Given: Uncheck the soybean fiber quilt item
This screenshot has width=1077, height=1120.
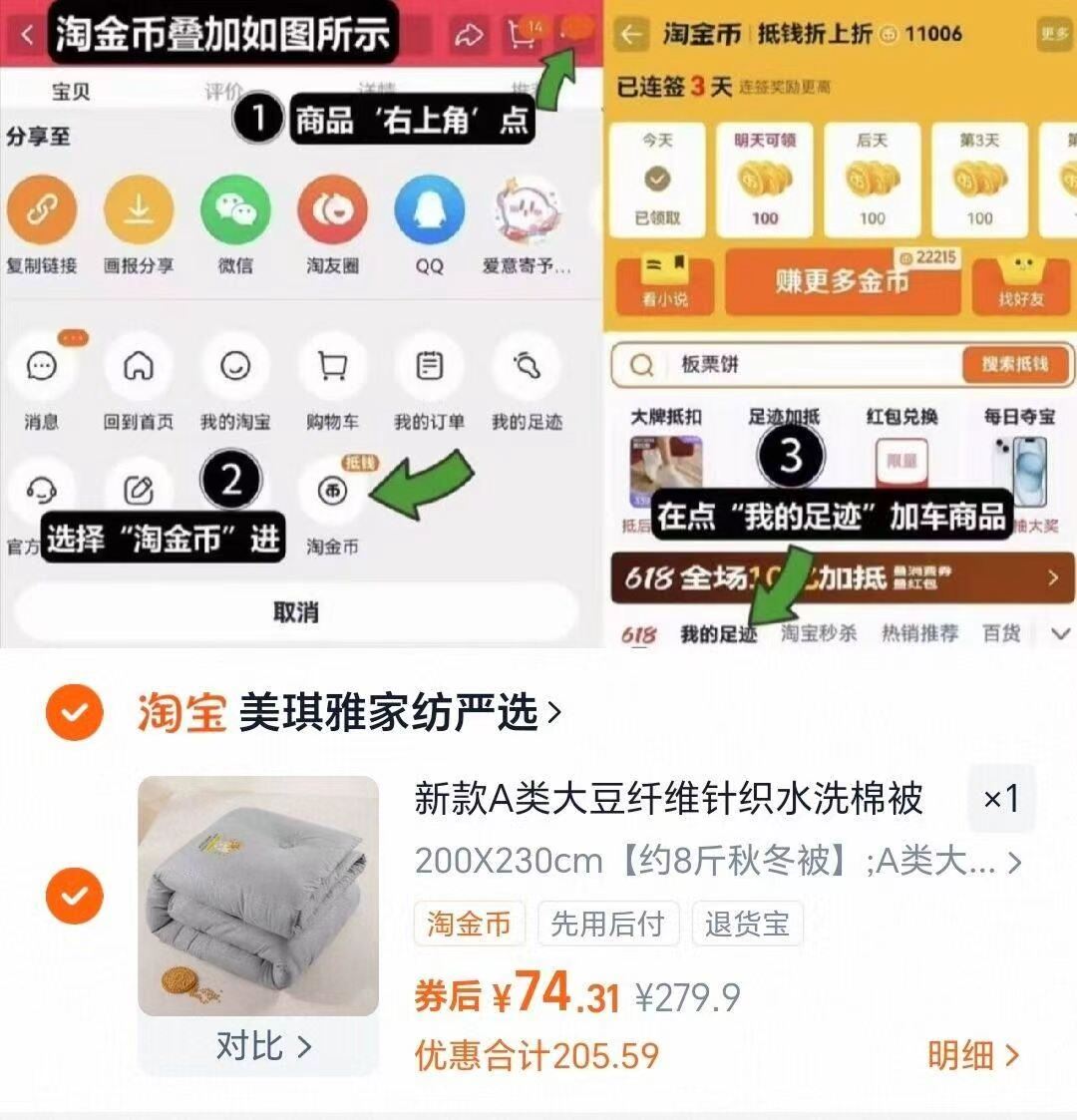Looking at the screenshot, I should [74, 895].
